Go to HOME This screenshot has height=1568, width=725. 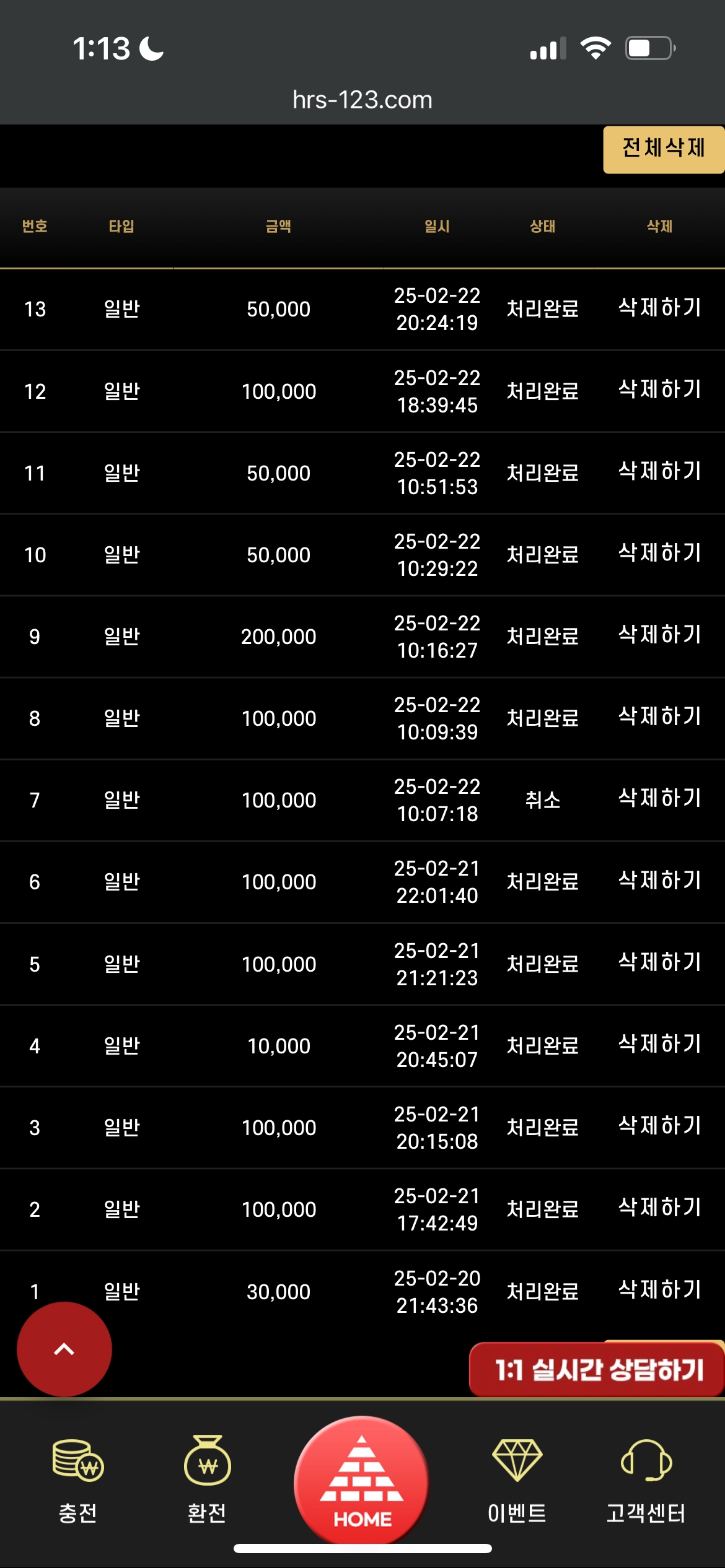pyautogui.click(x=362, y=1480)
